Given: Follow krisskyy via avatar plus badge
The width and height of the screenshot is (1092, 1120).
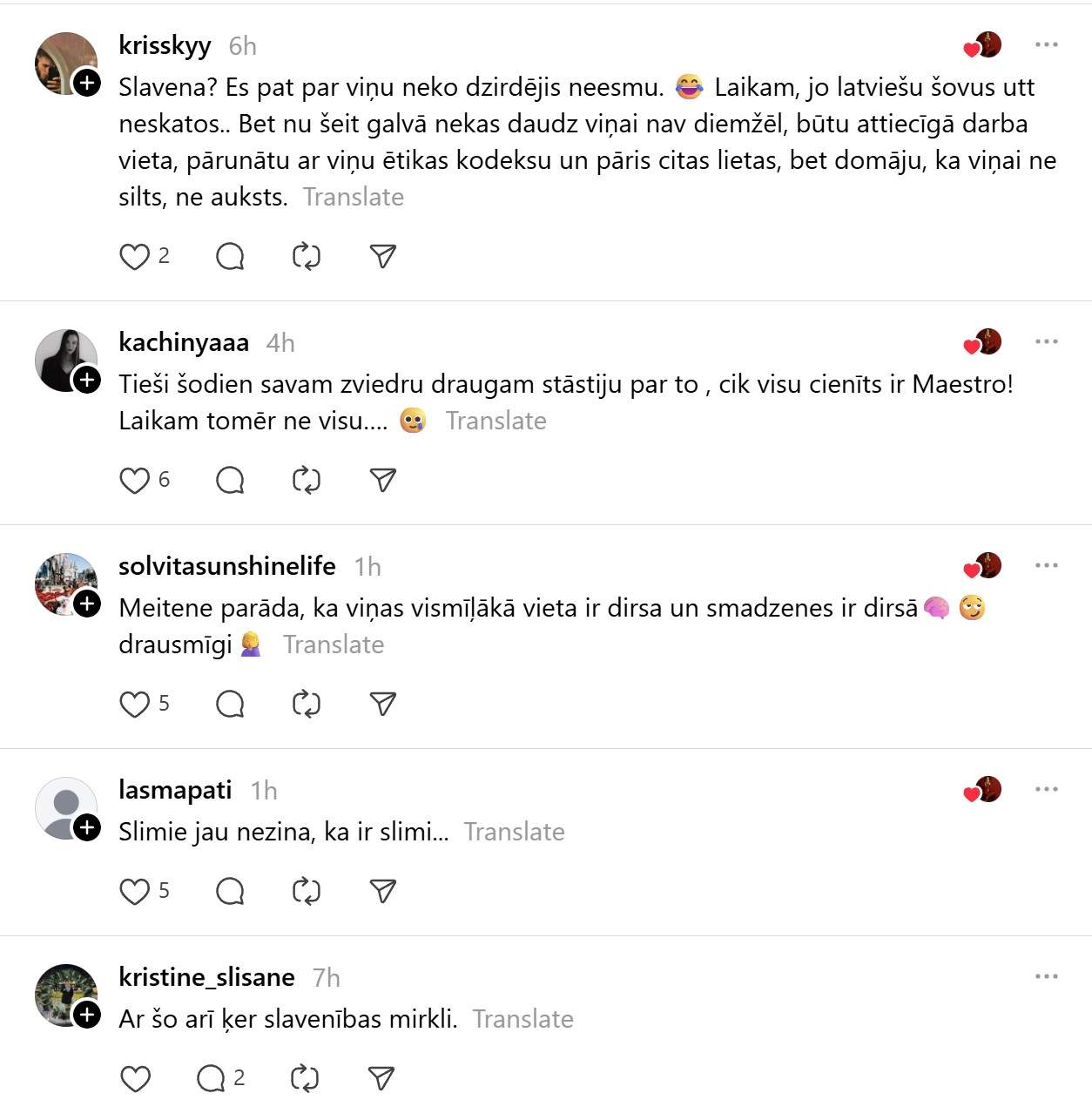Looking at the screenshot, I should [x=87, y=83].
